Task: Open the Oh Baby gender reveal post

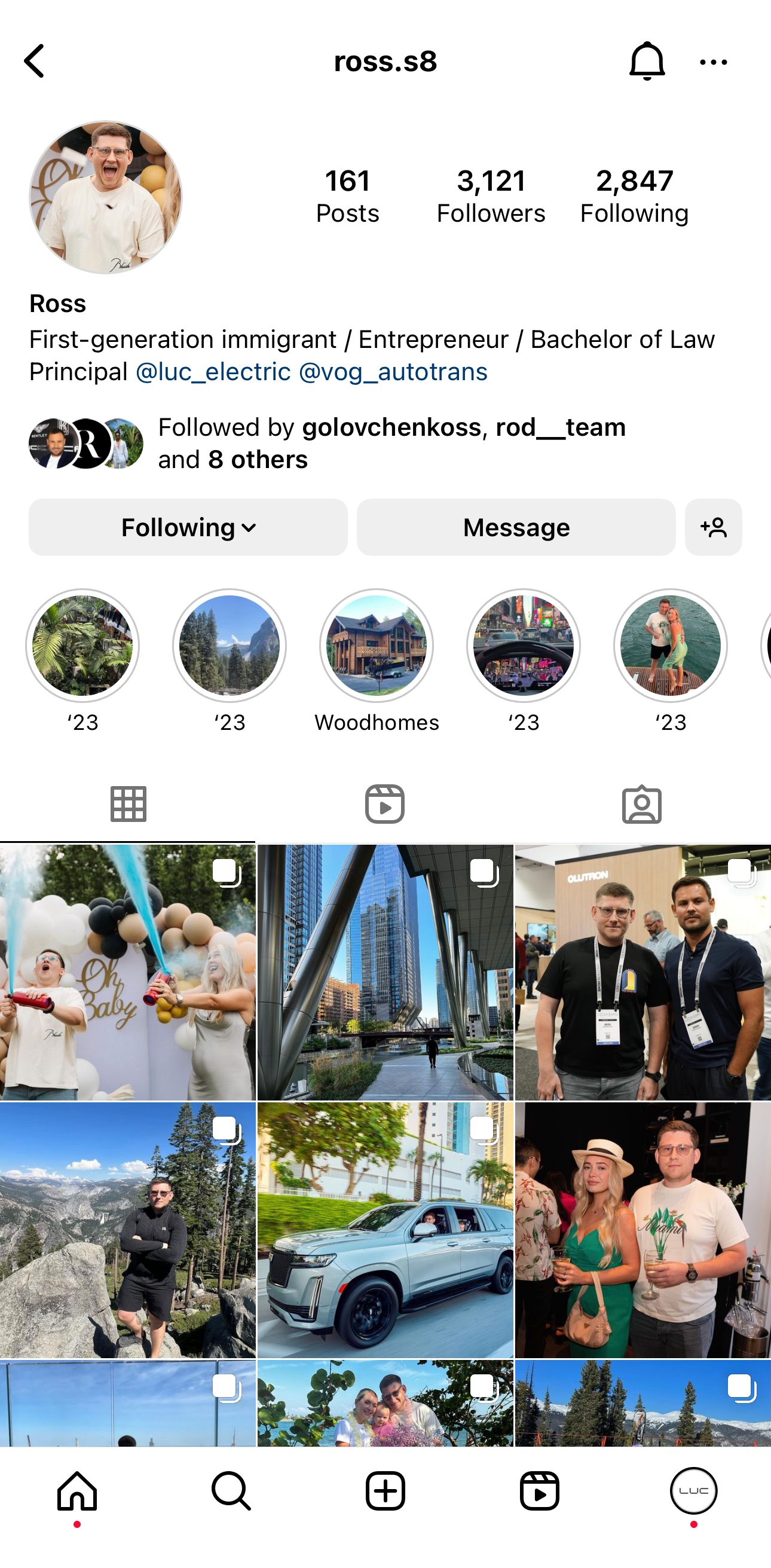Action: point(128,972)
